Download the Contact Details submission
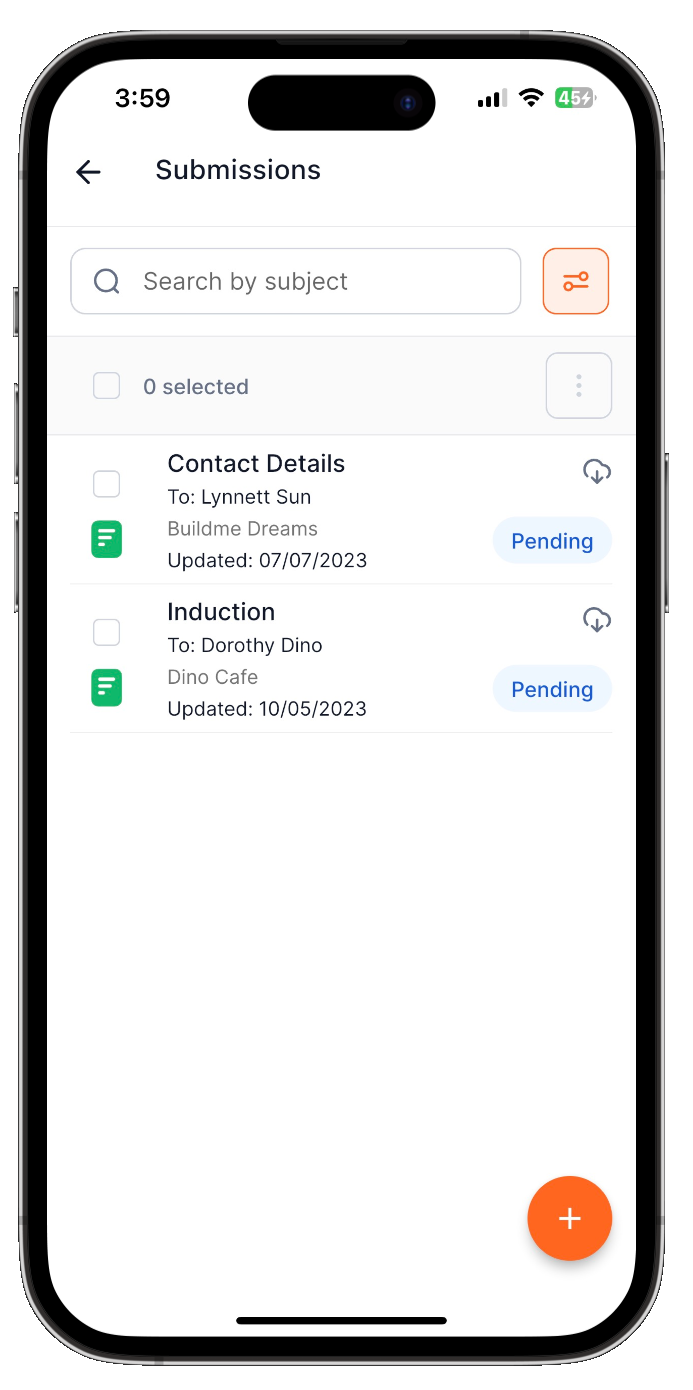693x1390 pixels. click(597, 471)
